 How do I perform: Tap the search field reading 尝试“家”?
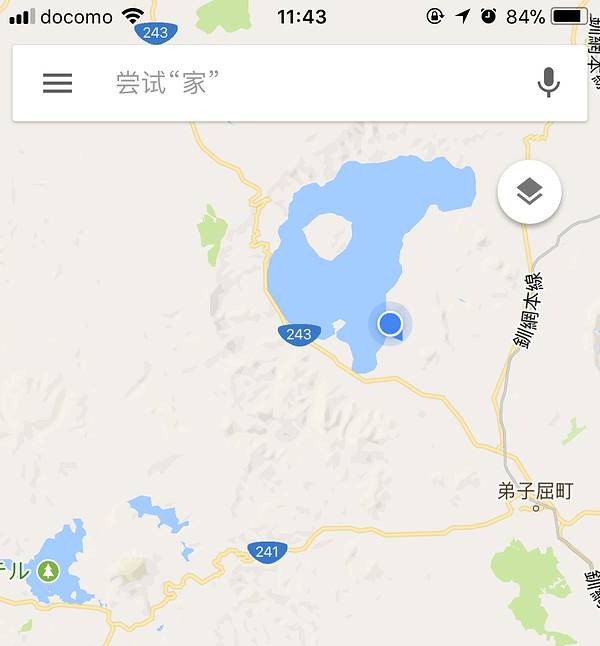(x=300, y=83)
